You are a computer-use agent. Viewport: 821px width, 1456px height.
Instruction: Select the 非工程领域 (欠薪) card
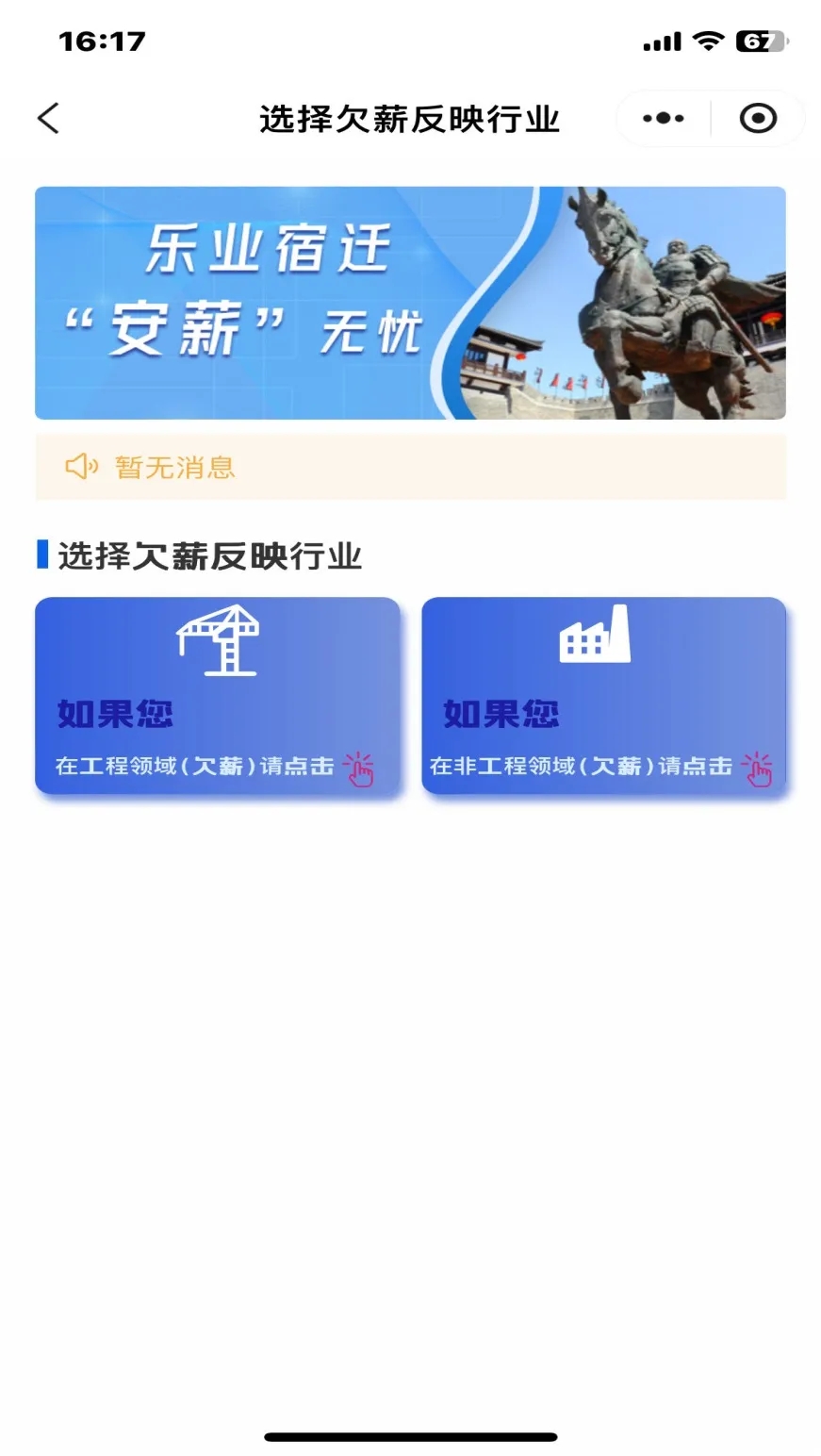[603, 696]
